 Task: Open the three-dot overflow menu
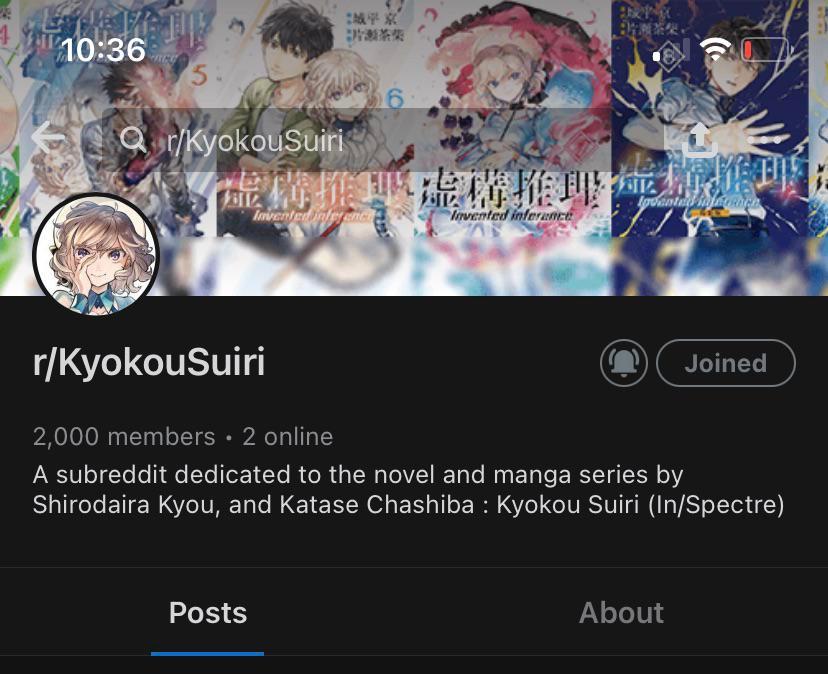click(x=765, y=140)
